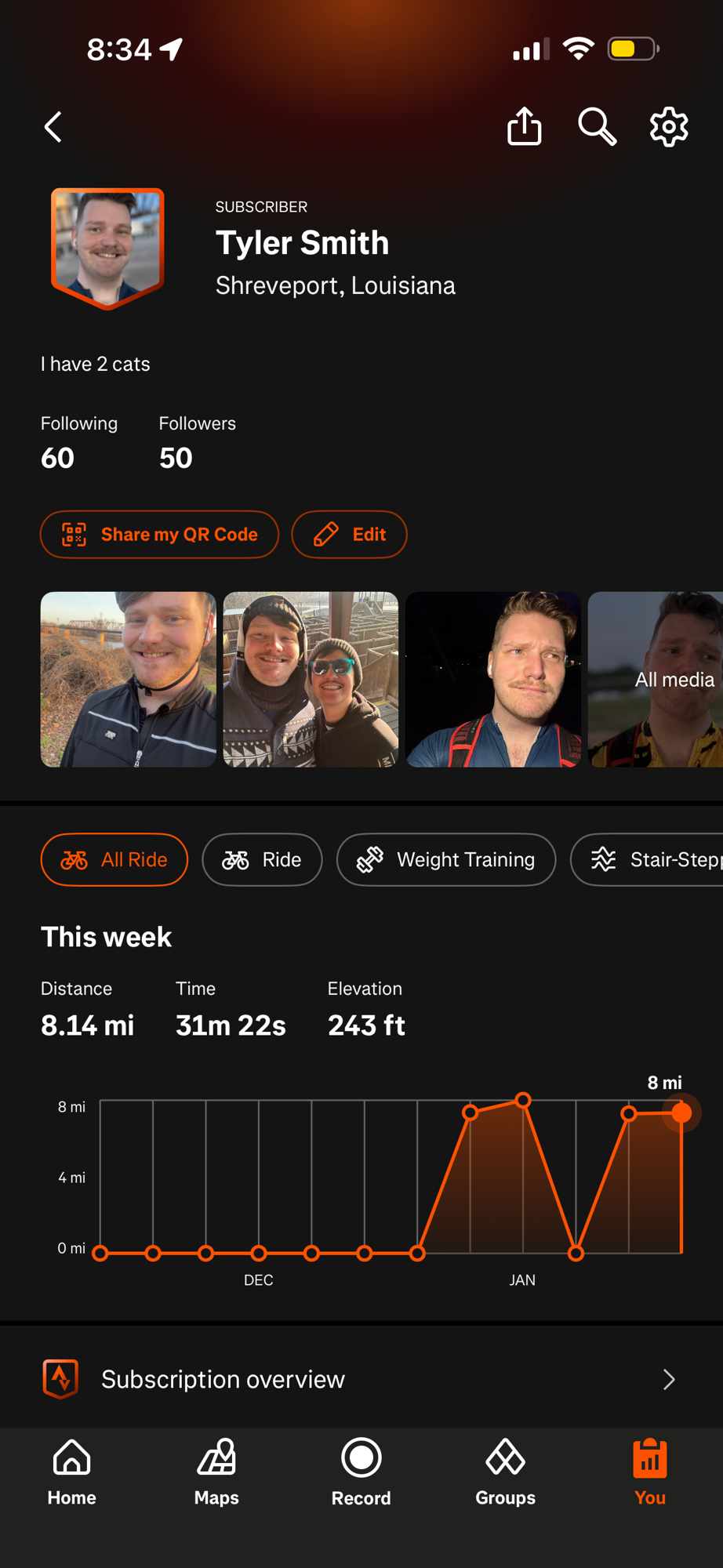Select the All Ride filter chip

pos(114,859)
